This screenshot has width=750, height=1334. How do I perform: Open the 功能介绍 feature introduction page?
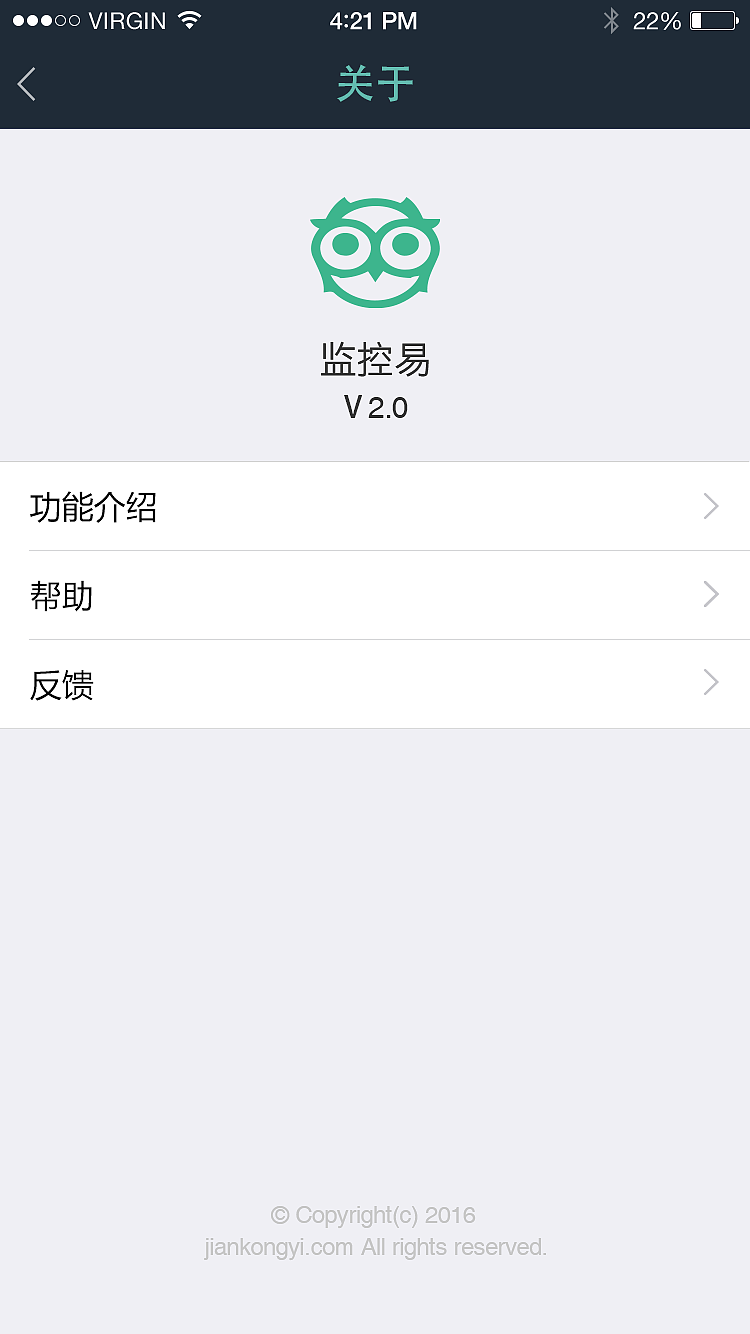coord(94,507)
